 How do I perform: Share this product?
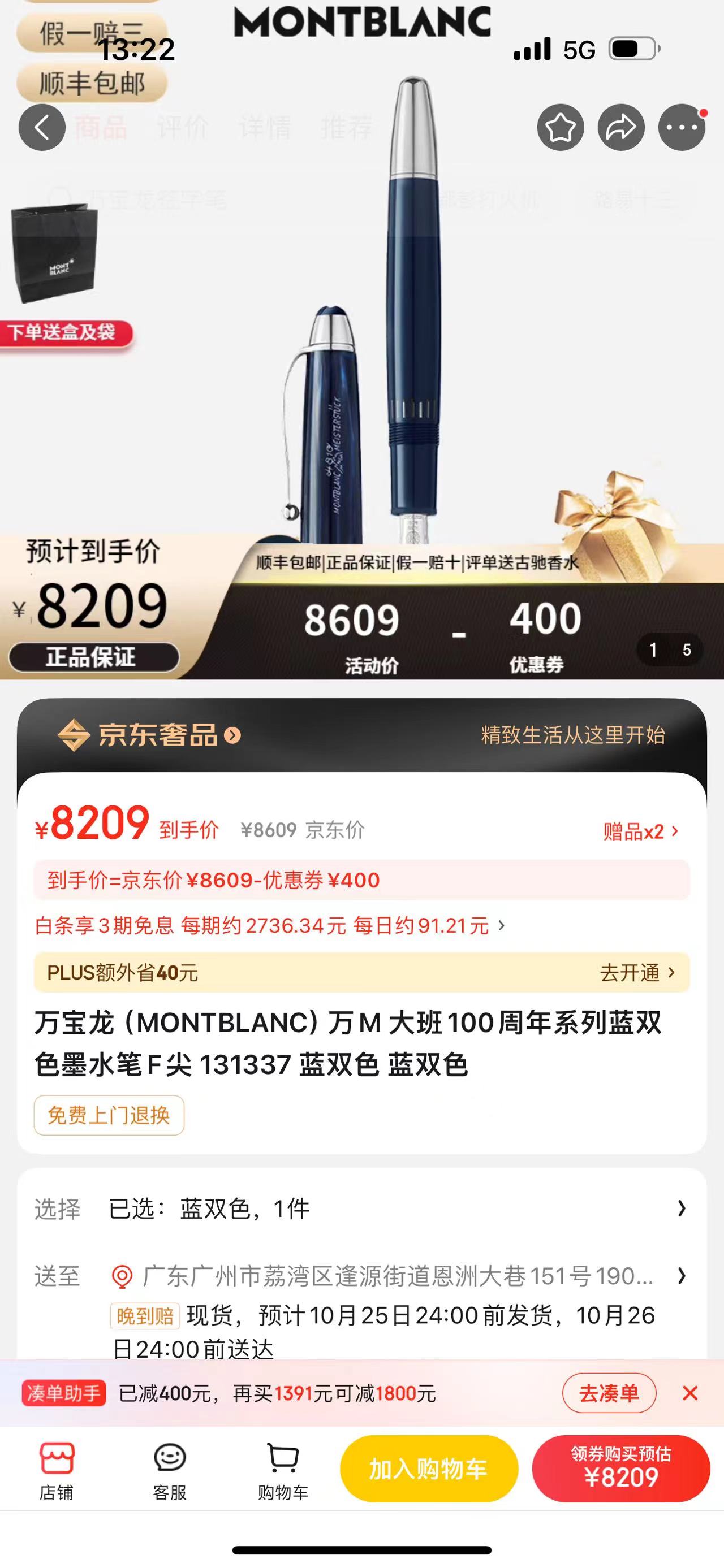tap(620, 128)
